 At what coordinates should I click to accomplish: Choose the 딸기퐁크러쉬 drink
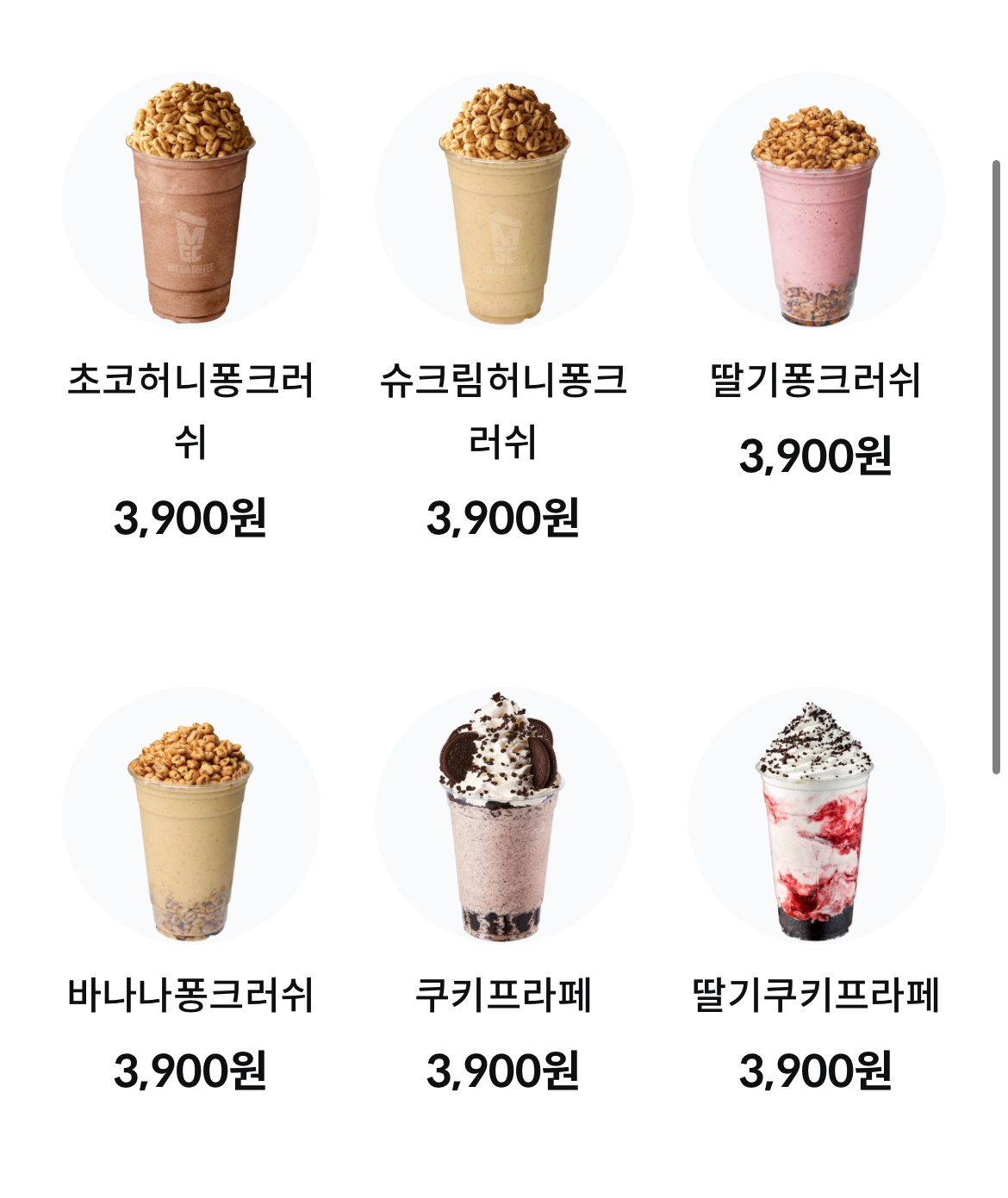[816, 203]
